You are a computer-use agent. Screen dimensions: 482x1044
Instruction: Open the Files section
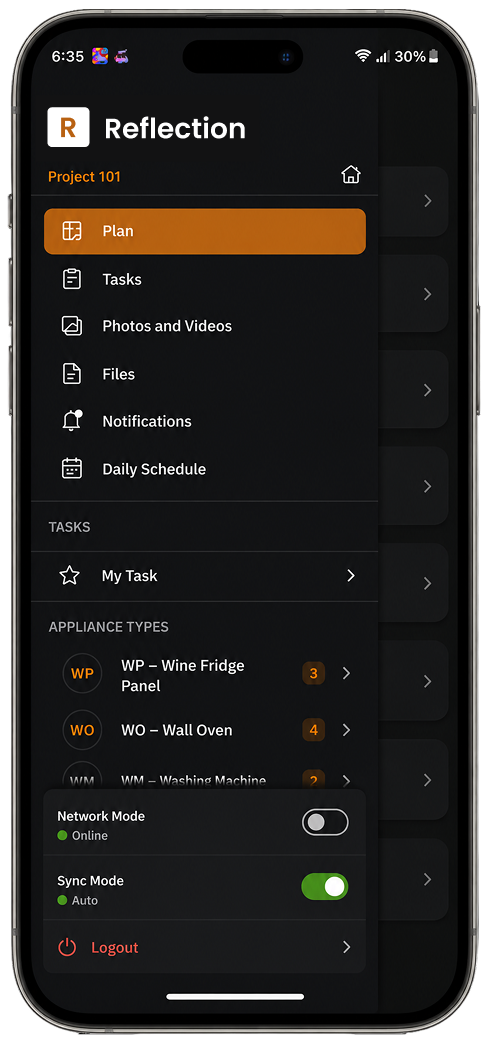pos(204,374)
